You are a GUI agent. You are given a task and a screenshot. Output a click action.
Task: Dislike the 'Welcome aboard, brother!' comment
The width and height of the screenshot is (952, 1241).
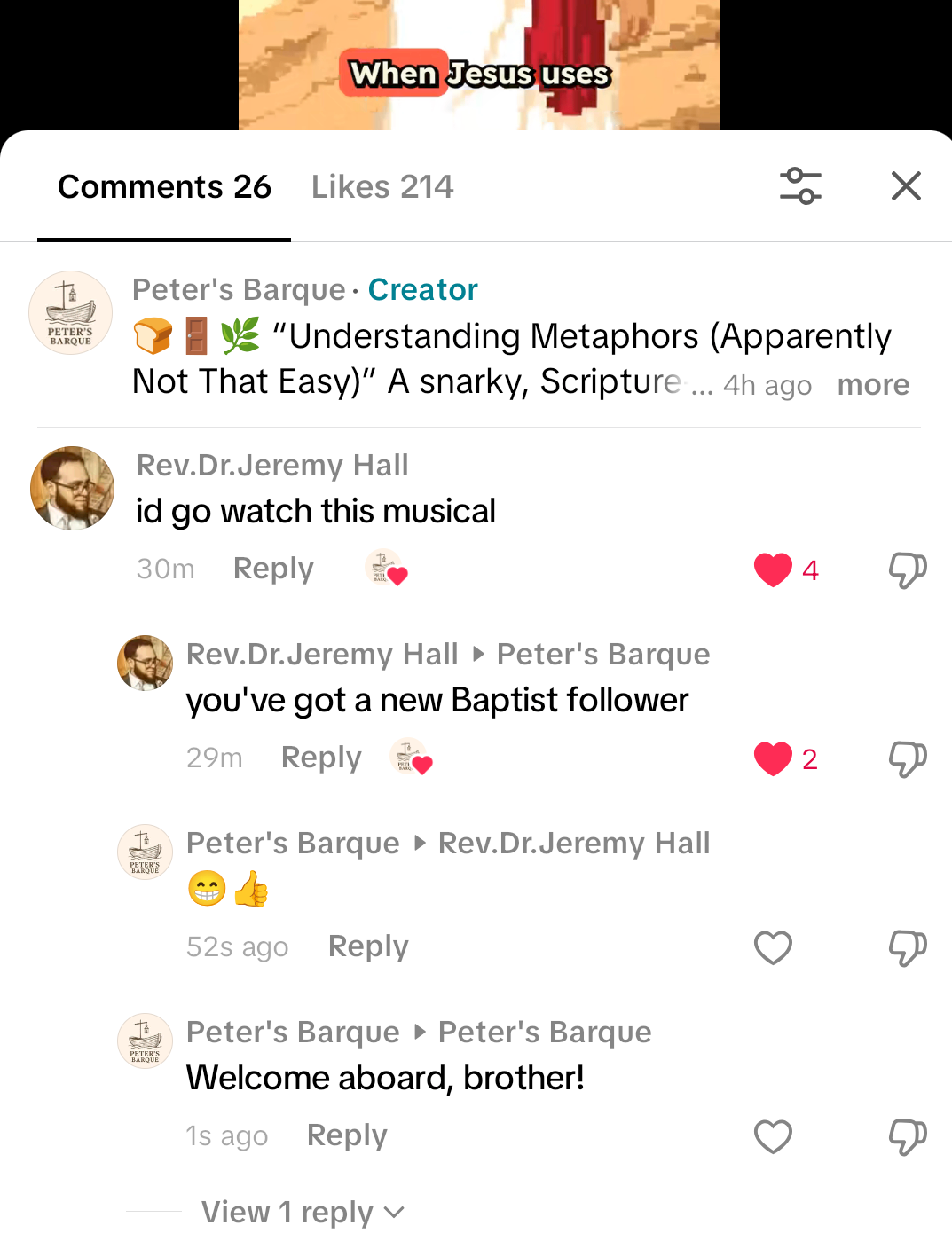tap(908, 1136)
